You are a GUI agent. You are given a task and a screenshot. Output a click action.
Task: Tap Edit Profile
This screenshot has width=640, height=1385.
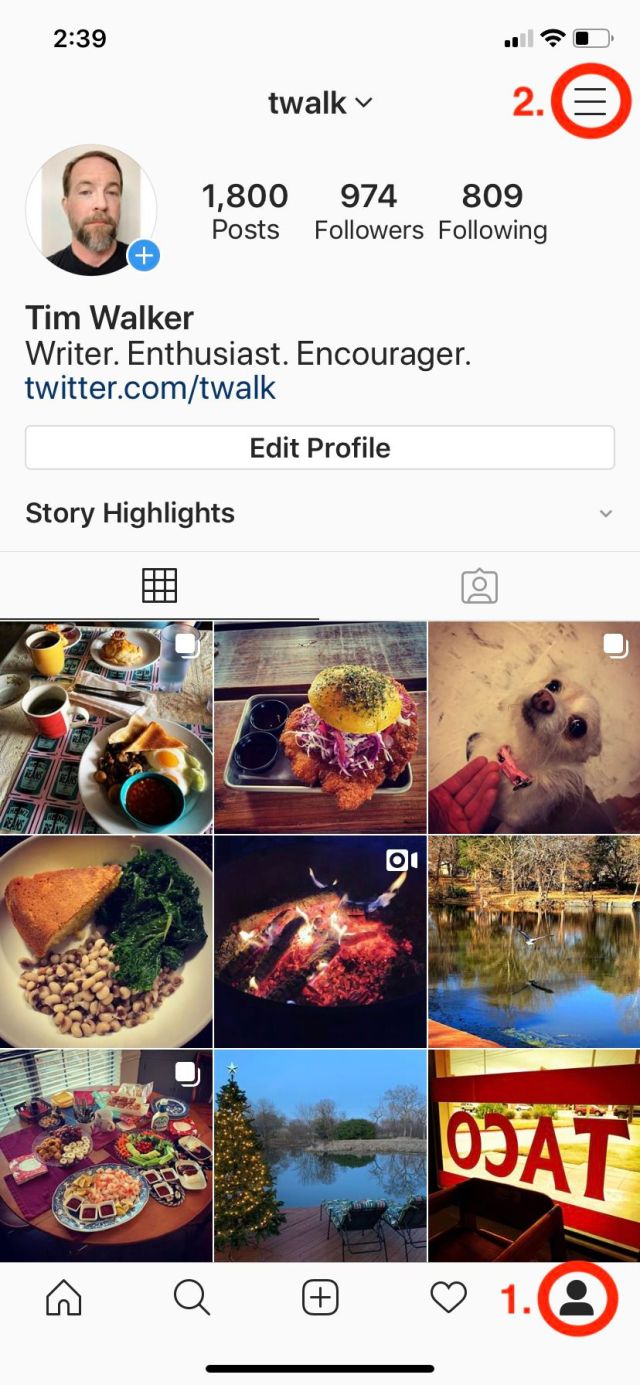[x=320, y=447]
